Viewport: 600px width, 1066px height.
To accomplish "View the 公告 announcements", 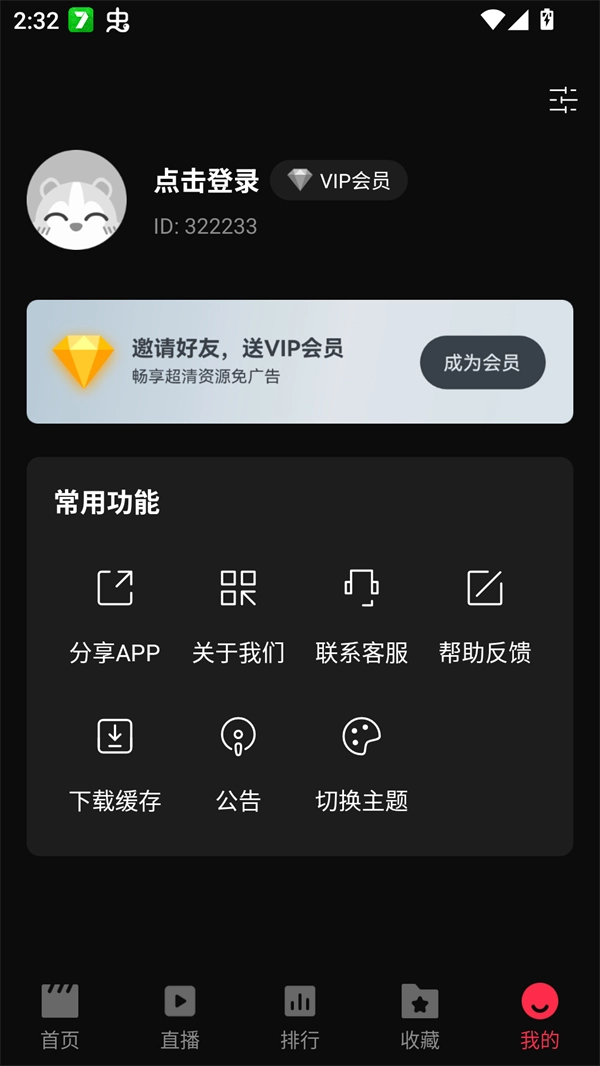I will tap(238, 760).
